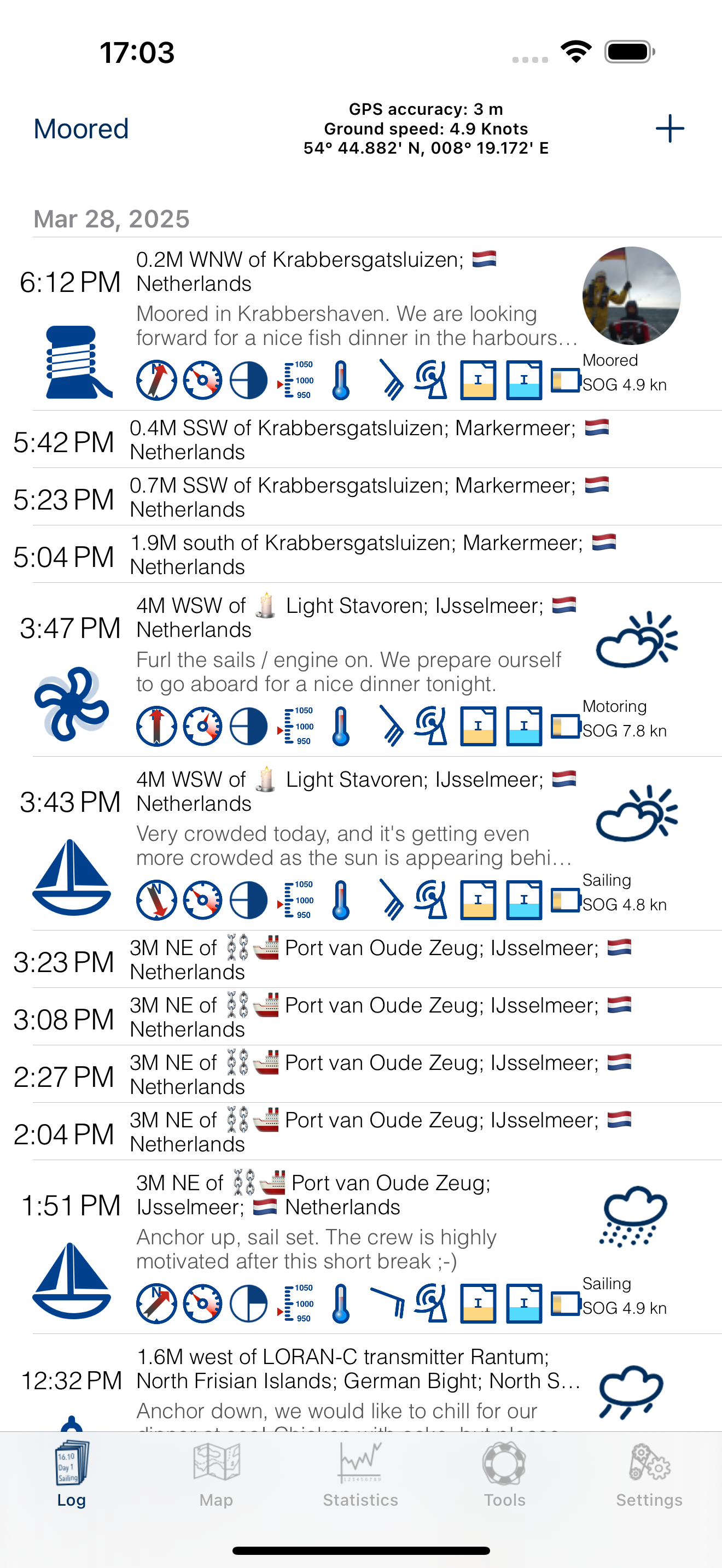Image resolution: width=722 pixels, height=1568 pixels.
Task: Tap the thermometer icon in the 3:47 PM entry
Action: click(x=340, y=727)
